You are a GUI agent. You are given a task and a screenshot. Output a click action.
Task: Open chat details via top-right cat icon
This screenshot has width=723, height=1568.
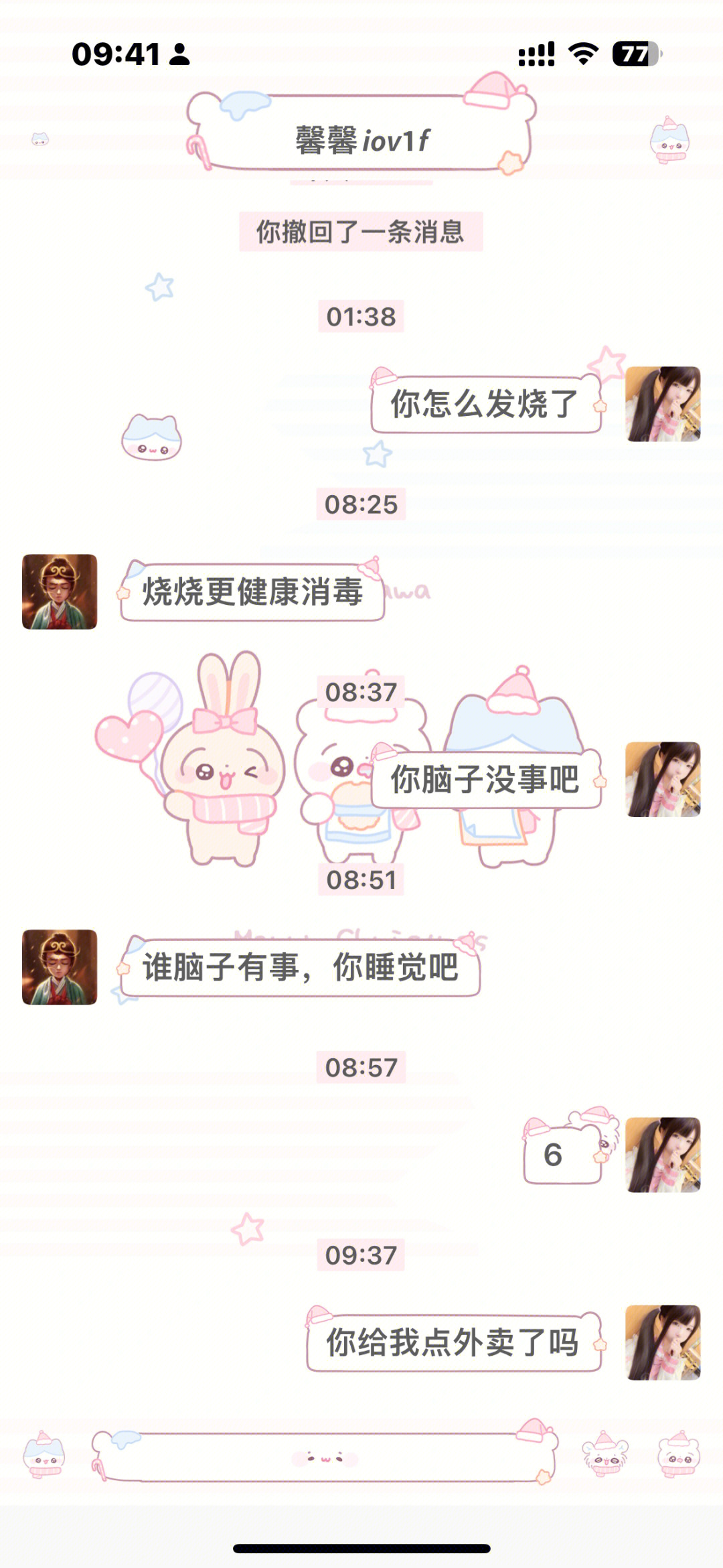click(x=670, y=140)
